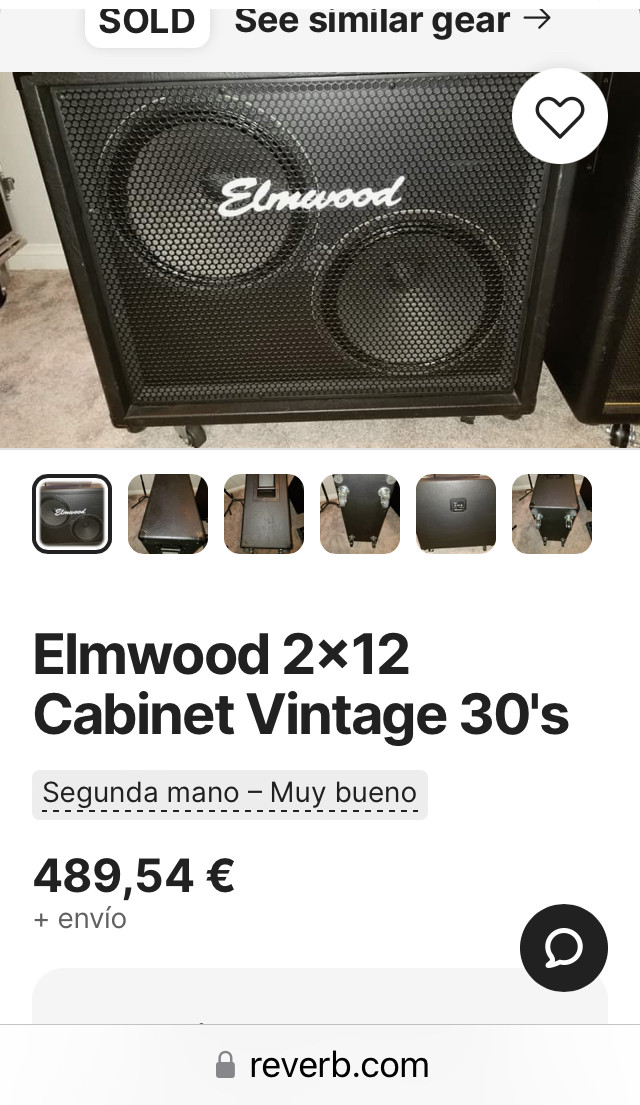This screenshot has height=1105, width=640.
Task: Select the third thumbnail showing the cabinet side
Action: tap(264, 514)
